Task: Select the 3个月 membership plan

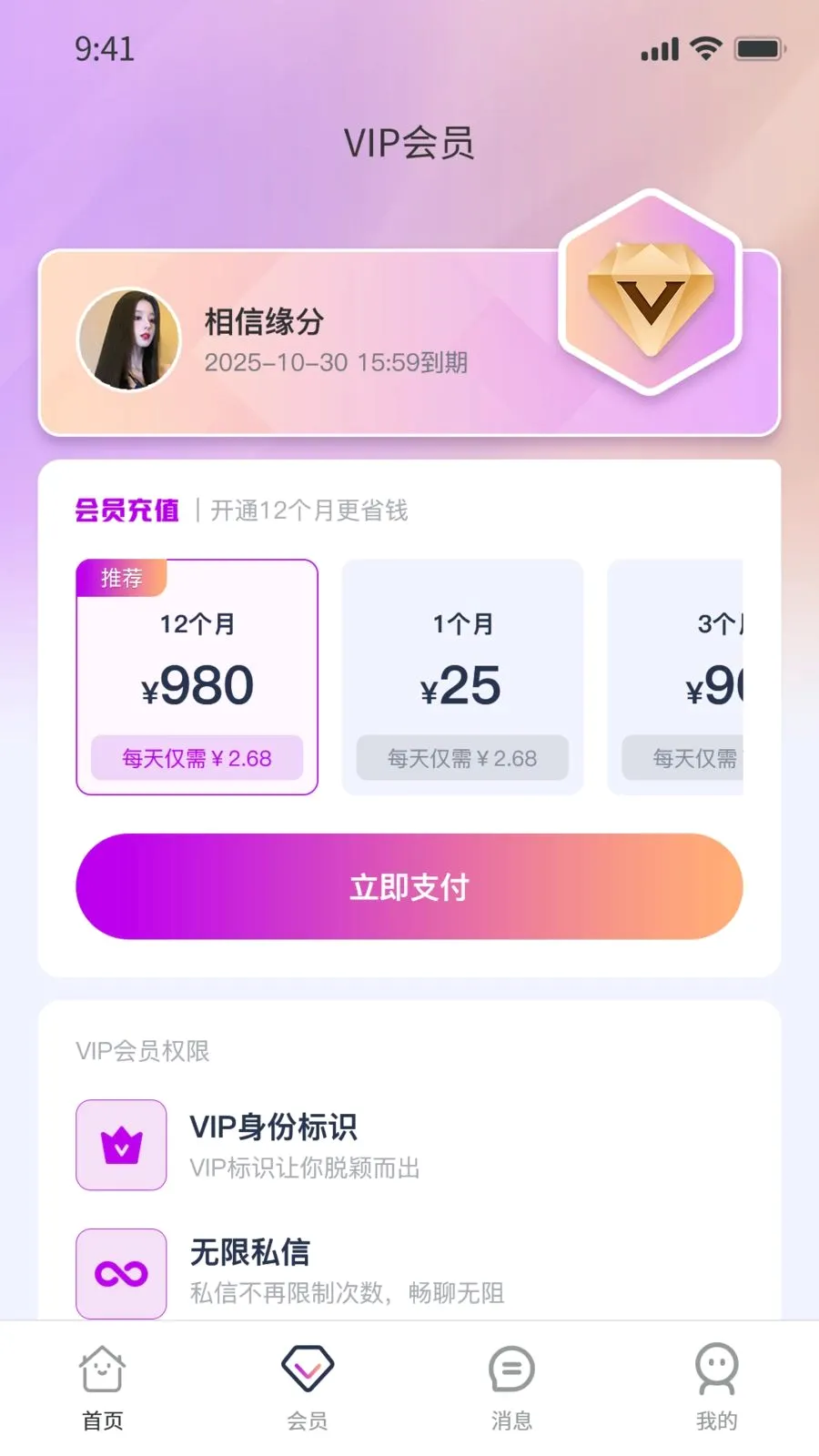Action: 675,677
